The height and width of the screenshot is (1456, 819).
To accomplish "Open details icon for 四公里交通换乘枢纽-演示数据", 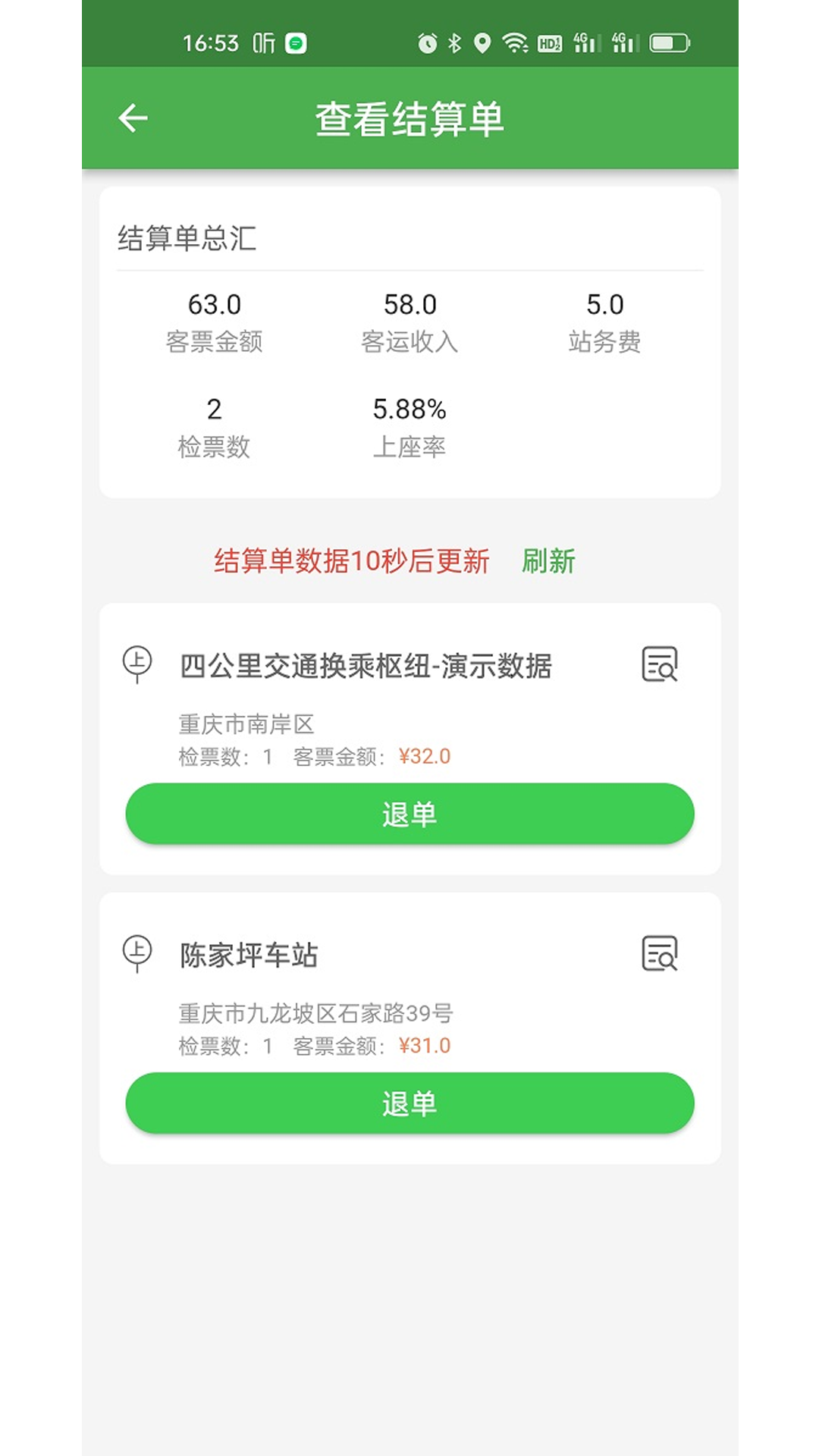I will coord(659,664).
